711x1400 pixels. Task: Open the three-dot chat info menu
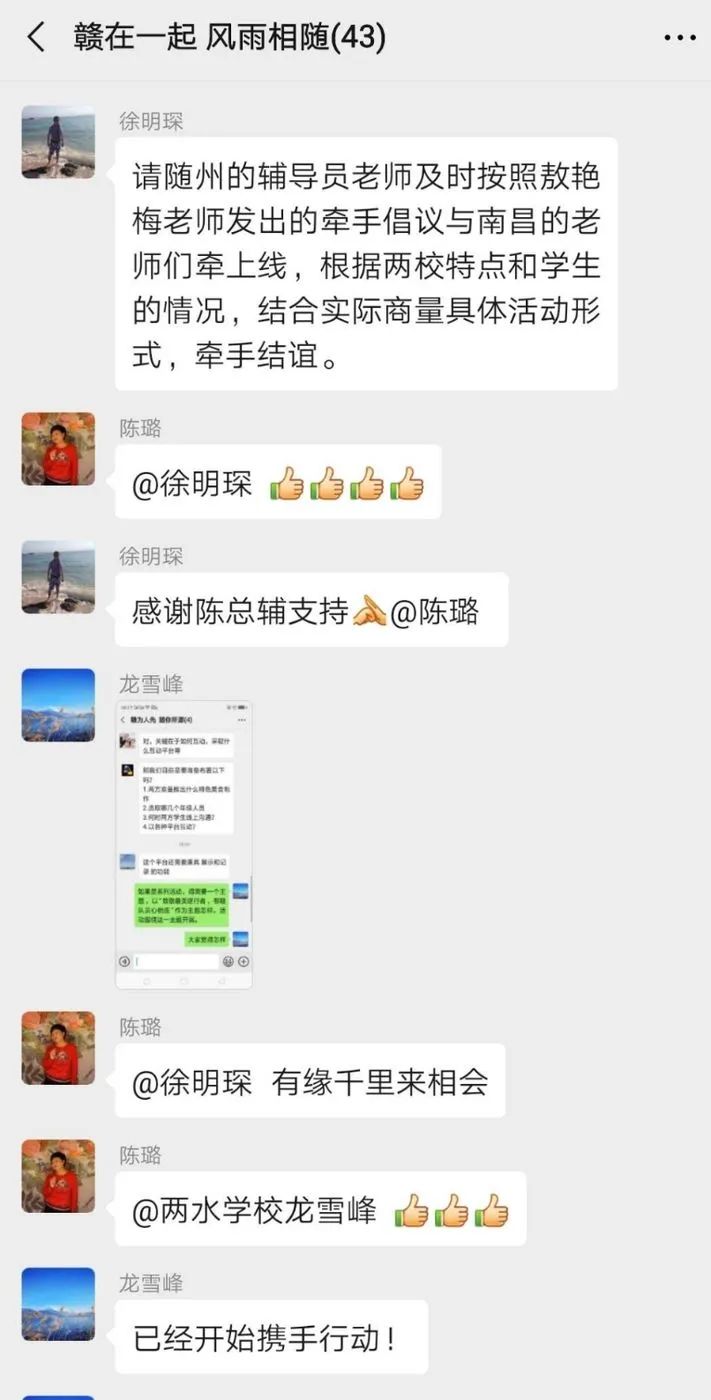pyautogui.click(x=679, y=38)
